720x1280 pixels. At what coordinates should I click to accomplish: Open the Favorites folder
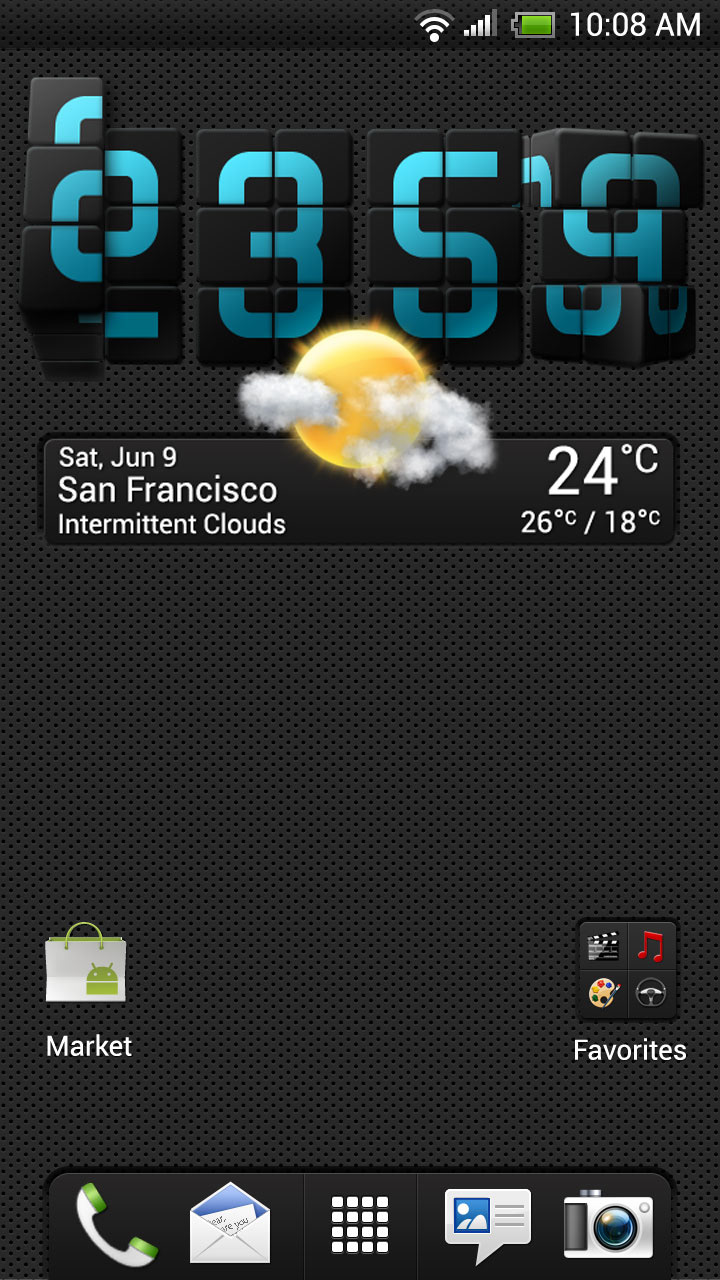click(x=628, y=970)
